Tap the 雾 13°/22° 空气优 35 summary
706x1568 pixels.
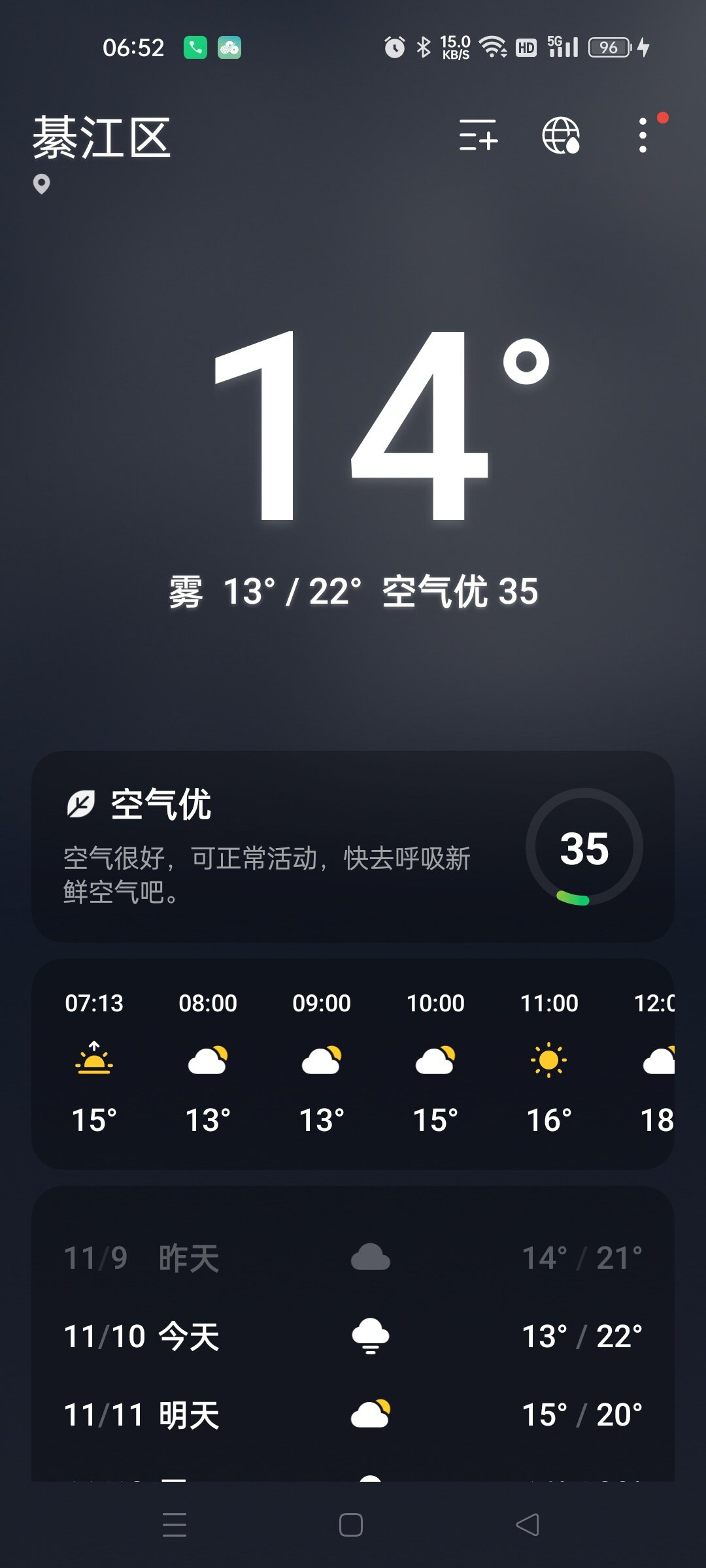353,591
